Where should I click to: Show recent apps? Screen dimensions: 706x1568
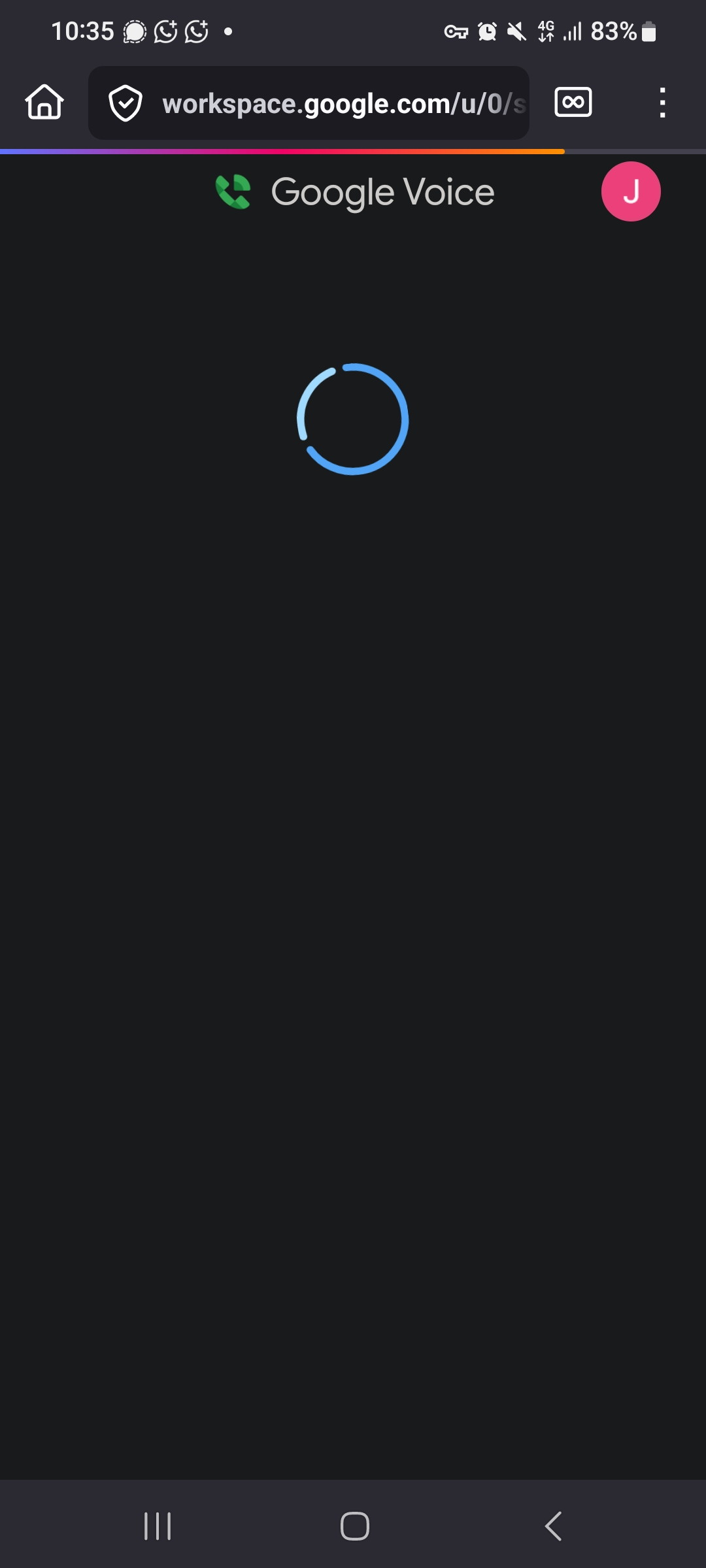pyautogui.click(x=158, y=1526)
